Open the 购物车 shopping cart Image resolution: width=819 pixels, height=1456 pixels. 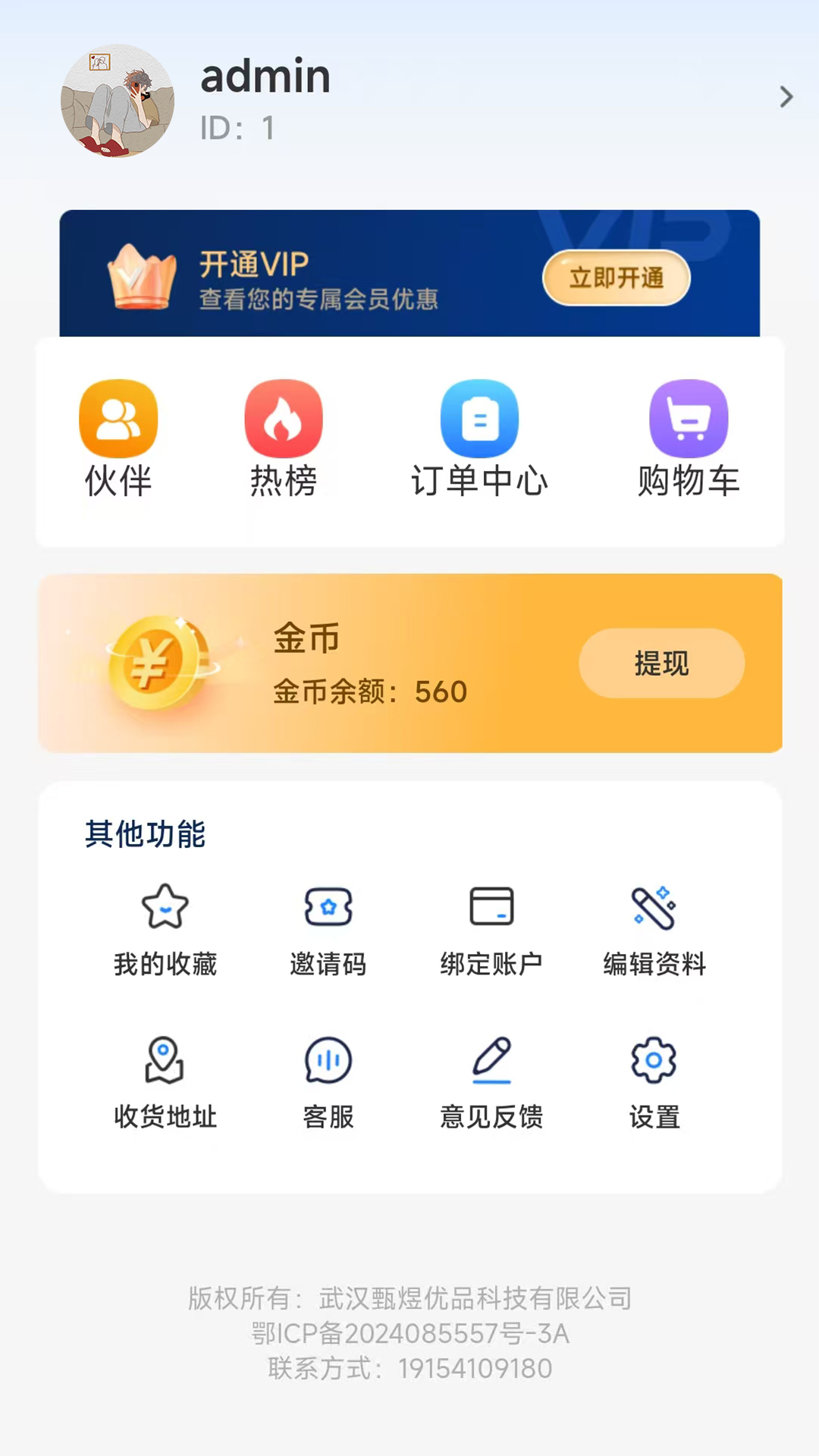tap(688, 436)
